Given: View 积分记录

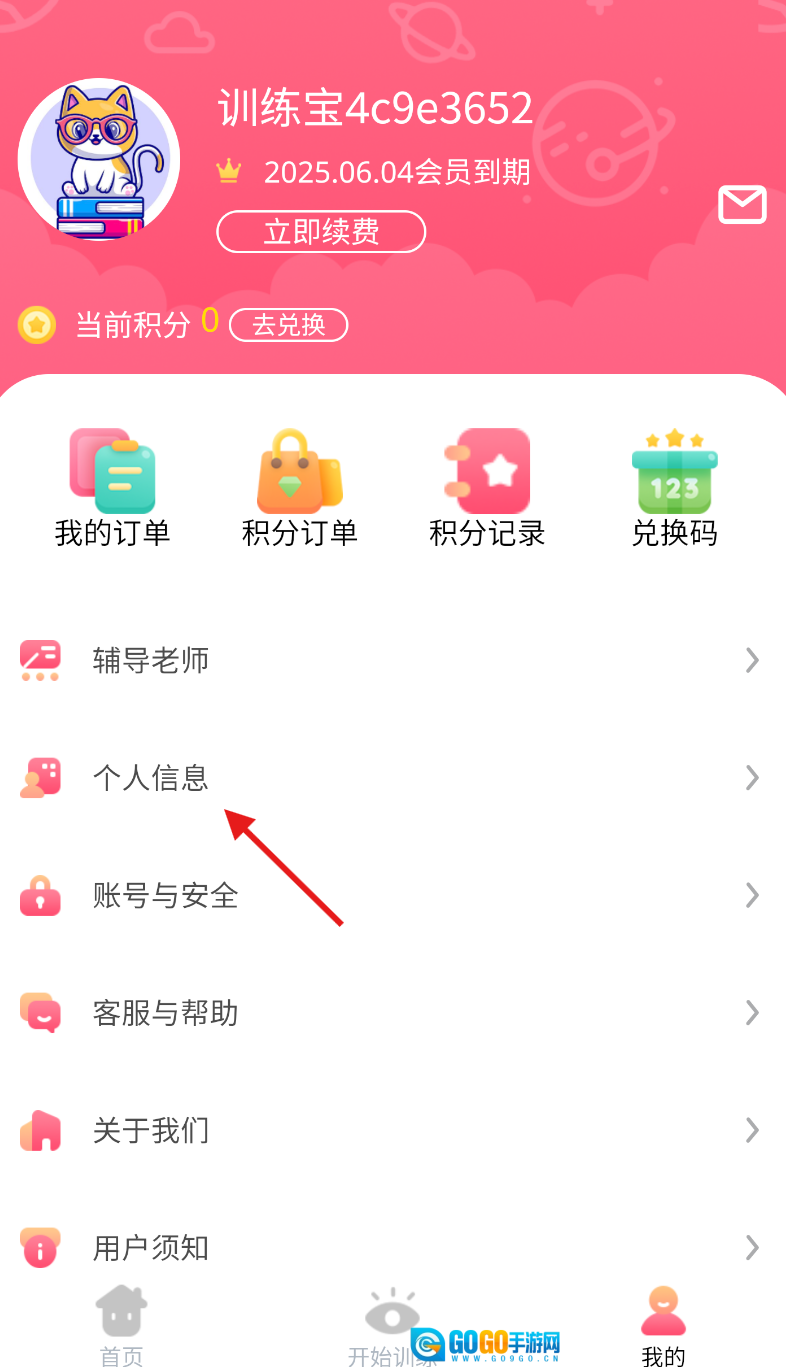Looking at the screenshot, I should tap(487, 489).
